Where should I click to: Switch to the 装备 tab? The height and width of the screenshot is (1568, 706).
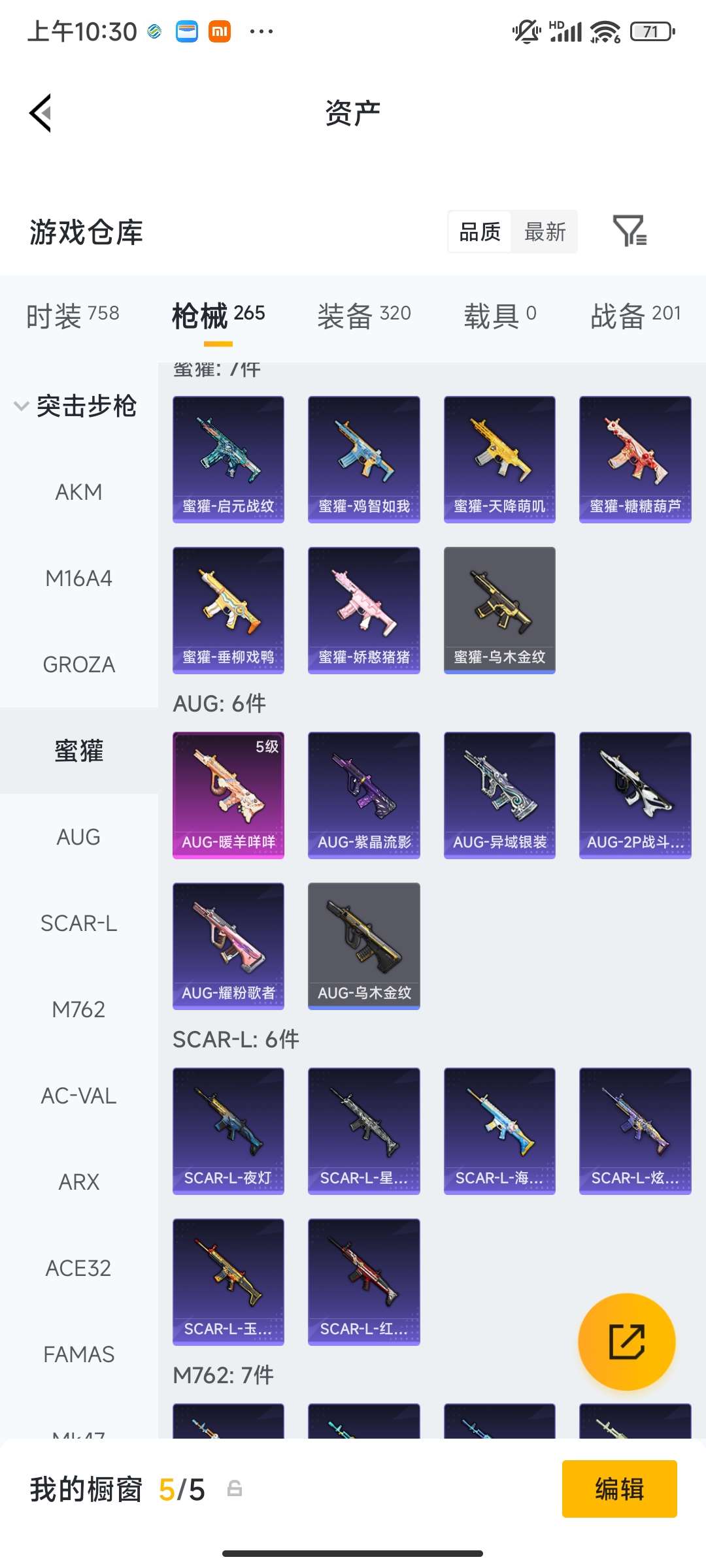[363, 316]
